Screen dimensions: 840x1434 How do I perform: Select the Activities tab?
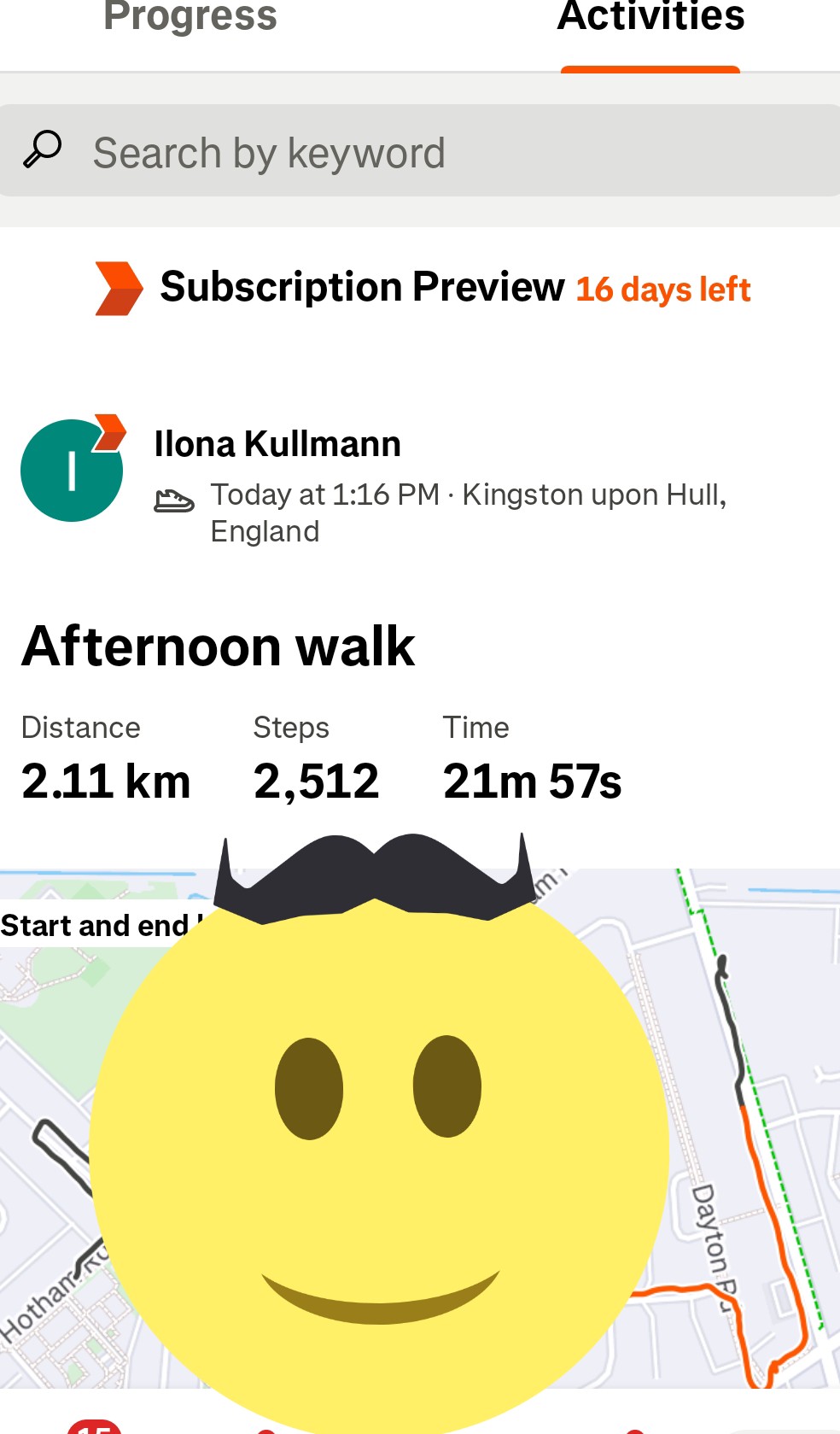tap(650, 19)
